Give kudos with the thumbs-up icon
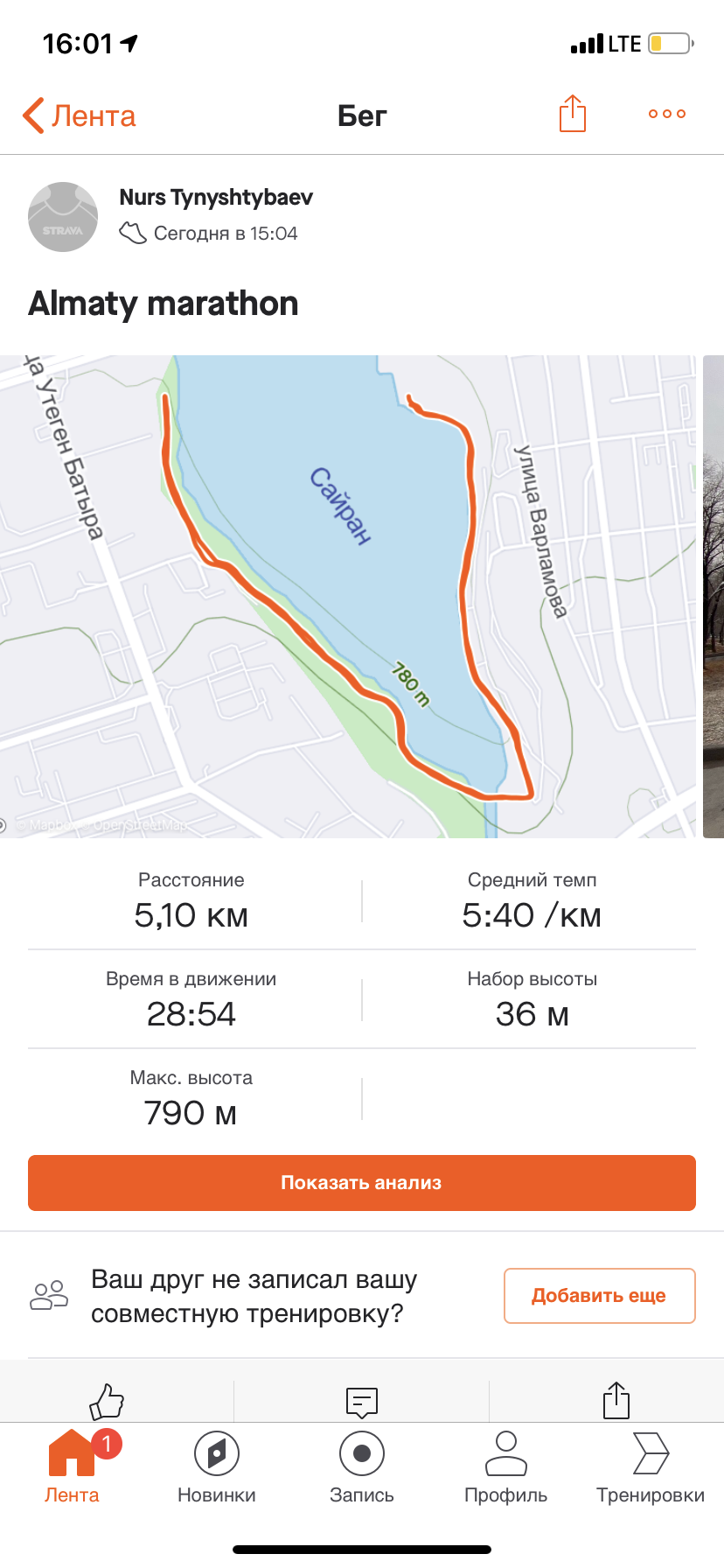Image resolution: width=724 pixels, height=1568 pixels. tap(107, 1401)
